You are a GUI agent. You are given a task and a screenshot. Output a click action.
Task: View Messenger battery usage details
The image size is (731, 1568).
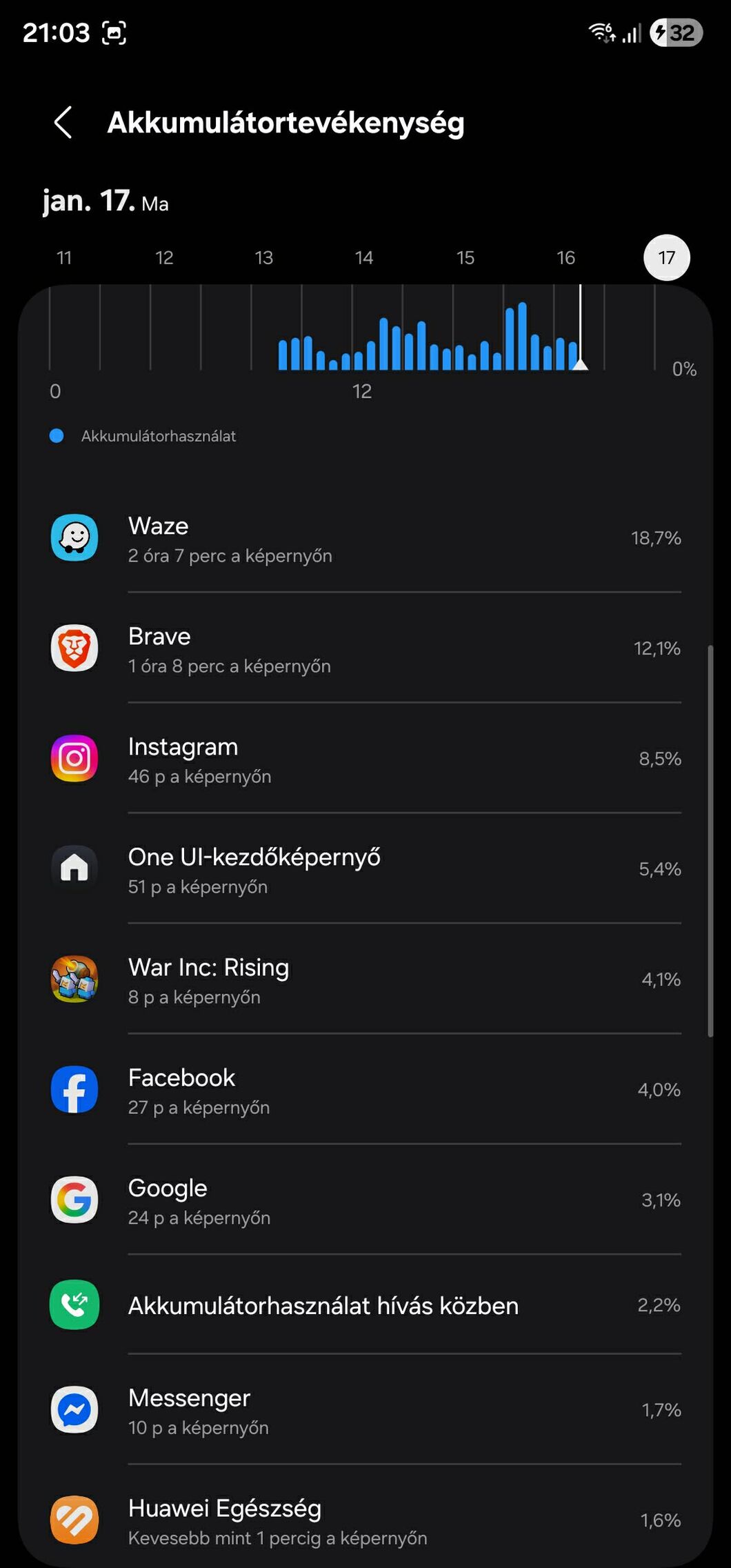365,1411
